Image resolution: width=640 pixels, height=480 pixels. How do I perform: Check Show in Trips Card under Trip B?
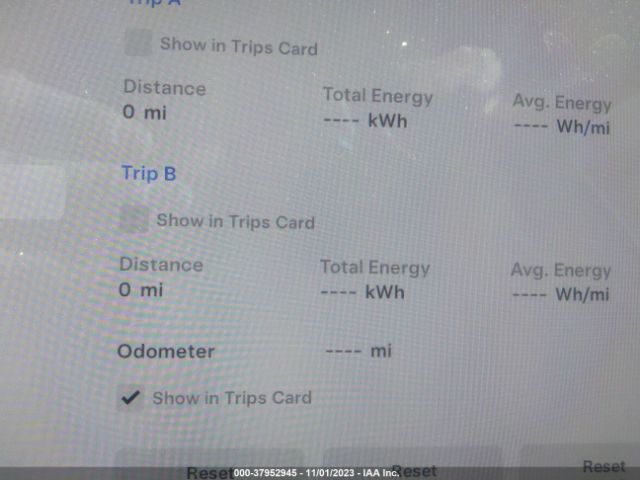[134, 219]
